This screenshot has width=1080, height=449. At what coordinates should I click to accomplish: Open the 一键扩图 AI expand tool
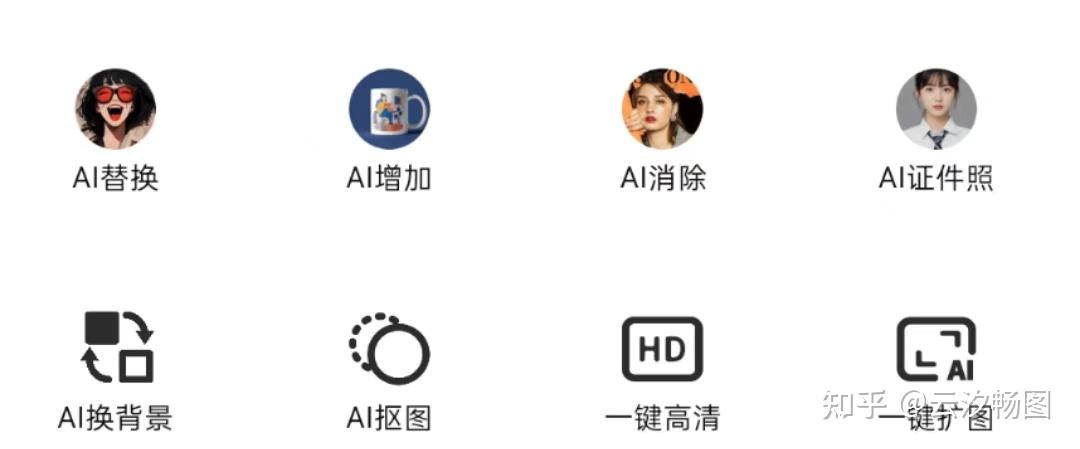tap(936, 348)
